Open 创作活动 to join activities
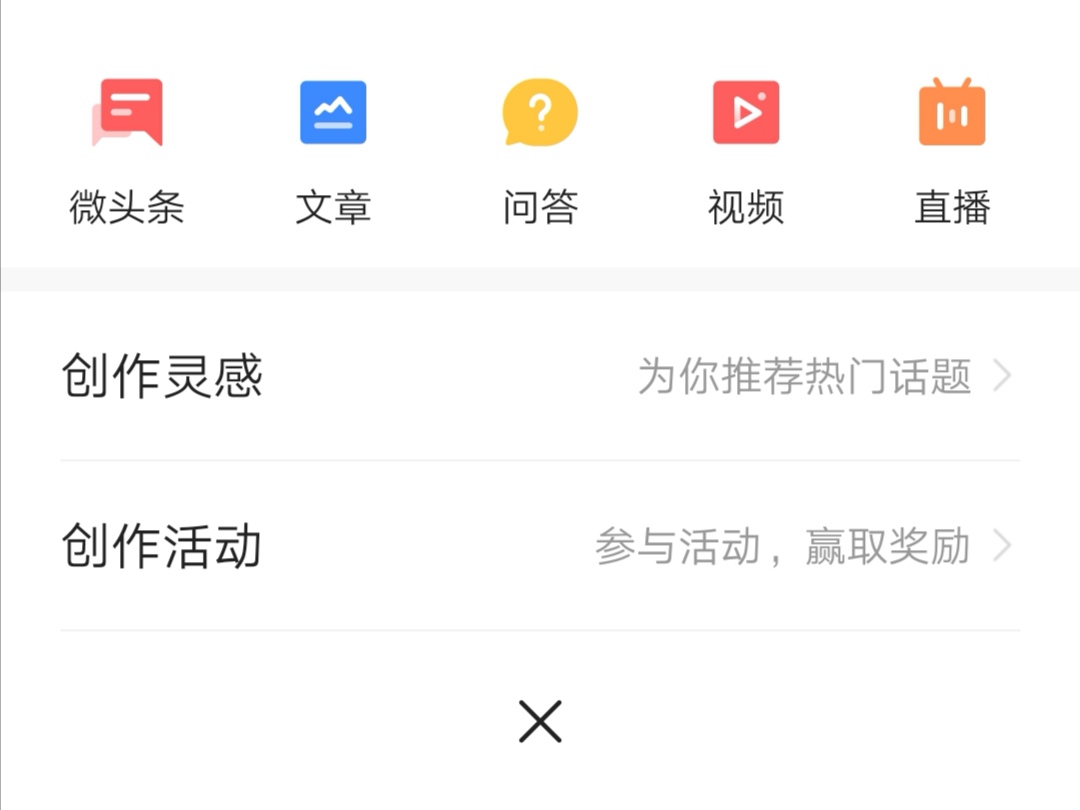This screenshot has width=1080, height=810. pos(540,547)
